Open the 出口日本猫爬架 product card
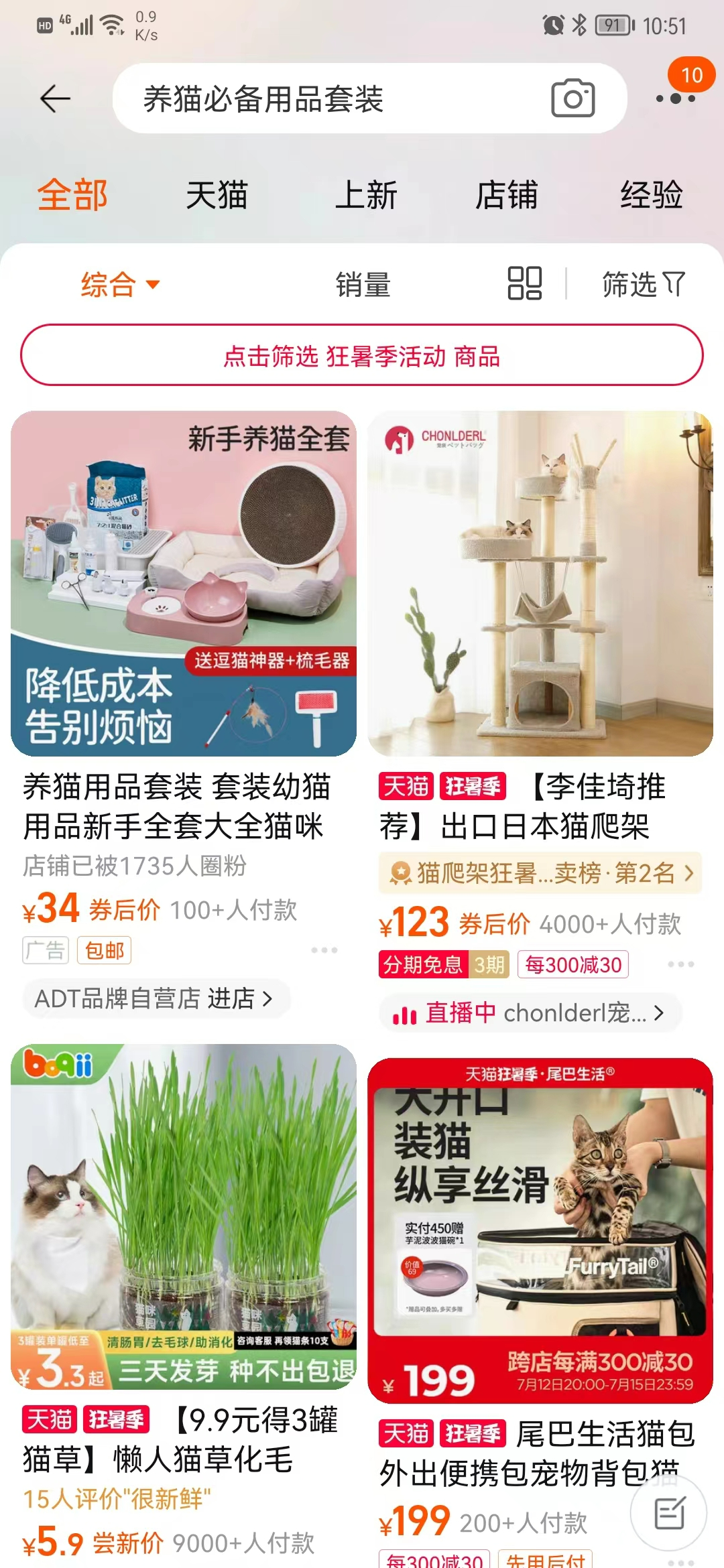The width and height of the screenshot is (724, 1568). pyautogui.click(x=540, y=583)
